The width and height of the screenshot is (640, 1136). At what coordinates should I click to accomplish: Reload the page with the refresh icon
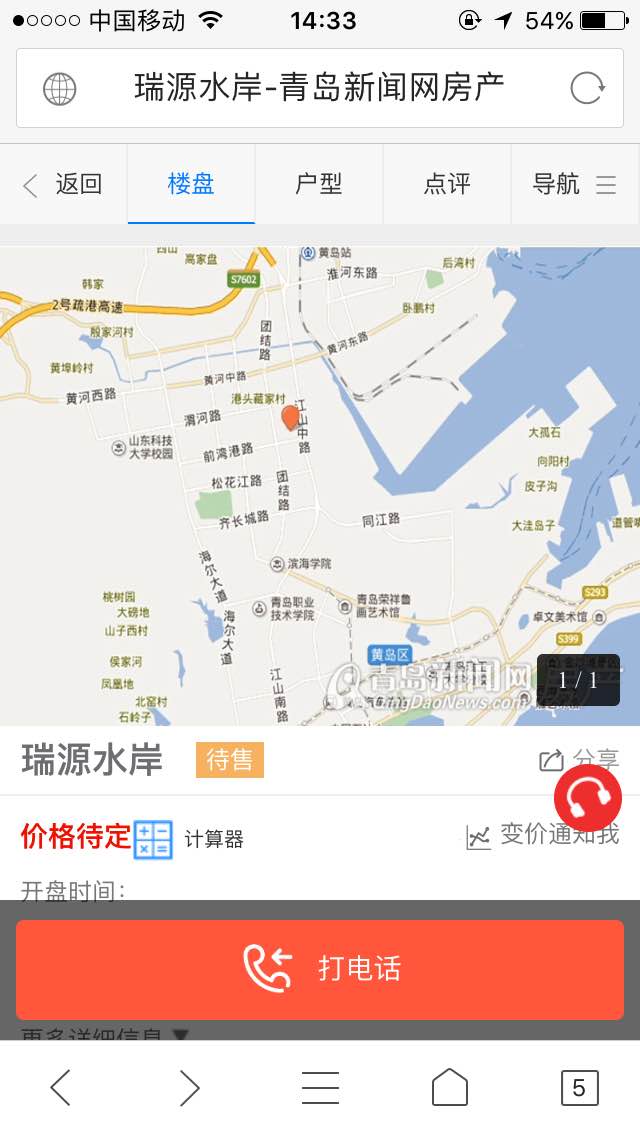coord(587,88)
